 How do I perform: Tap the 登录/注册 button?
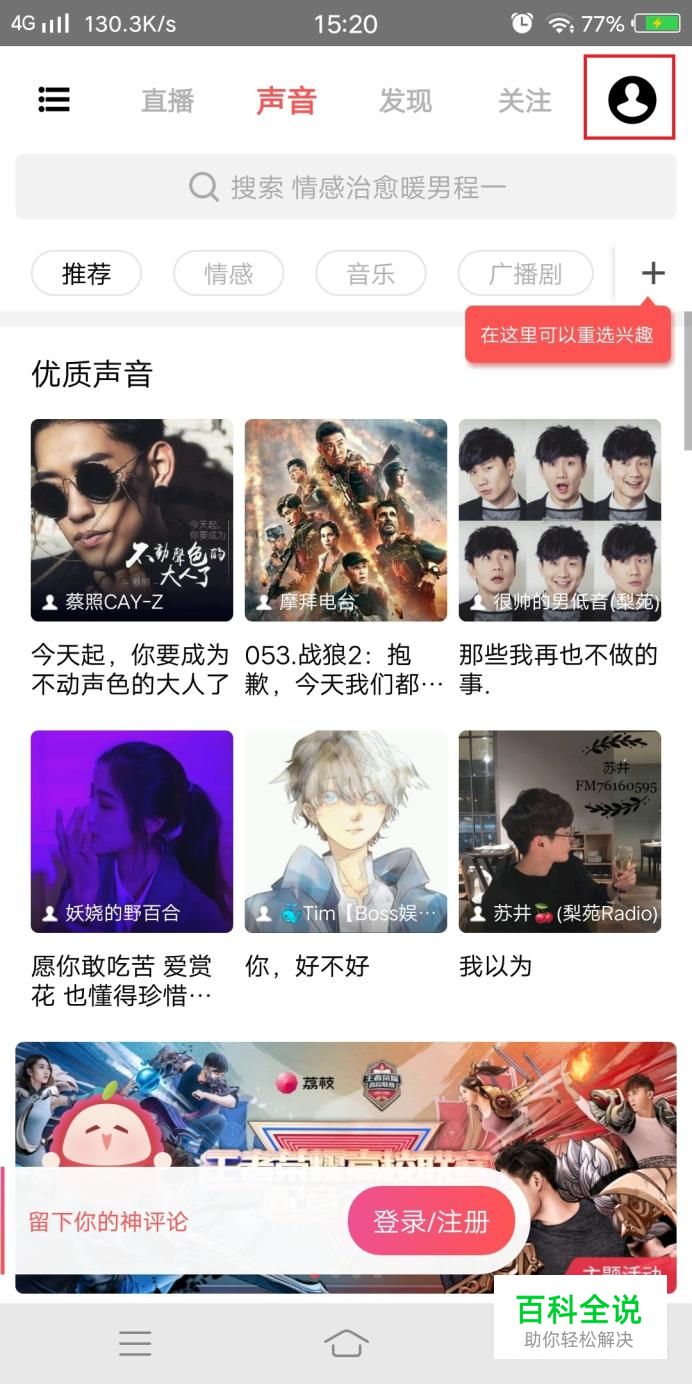431,1221
